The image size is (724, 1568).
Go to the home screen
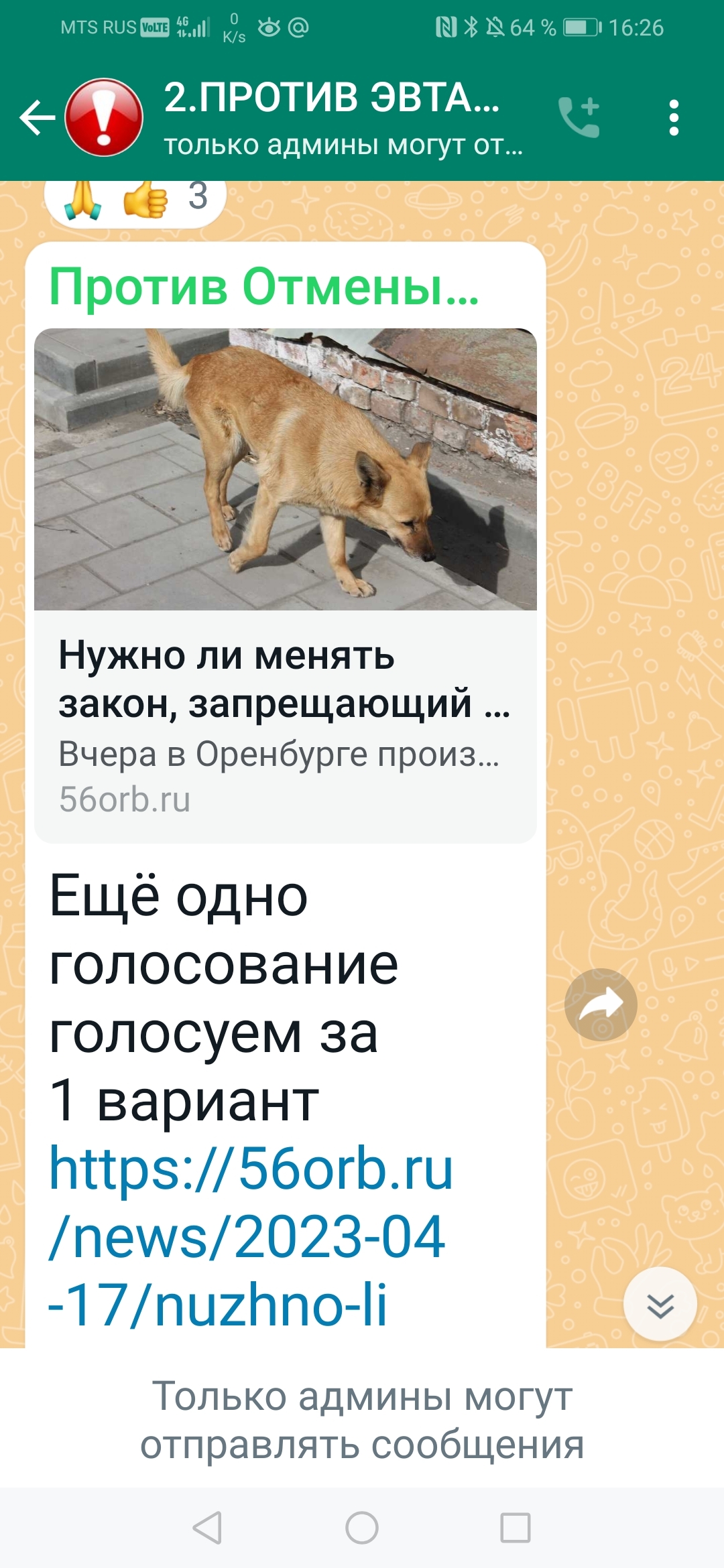tap(362, 1528)
